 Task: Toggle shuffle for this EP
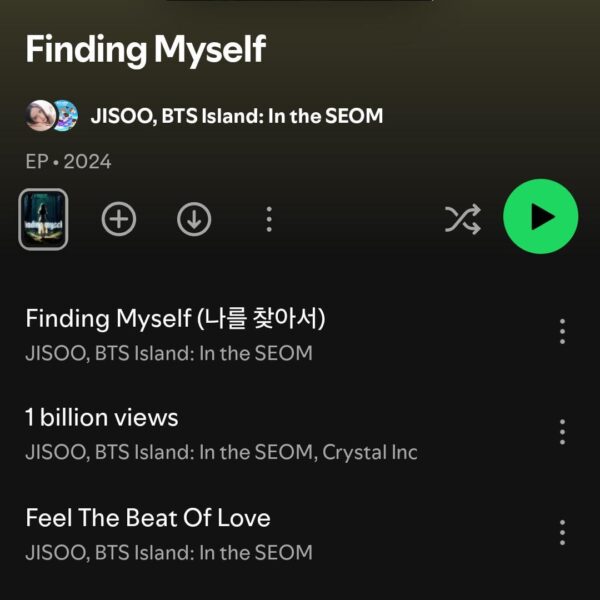tap(462, 218)
